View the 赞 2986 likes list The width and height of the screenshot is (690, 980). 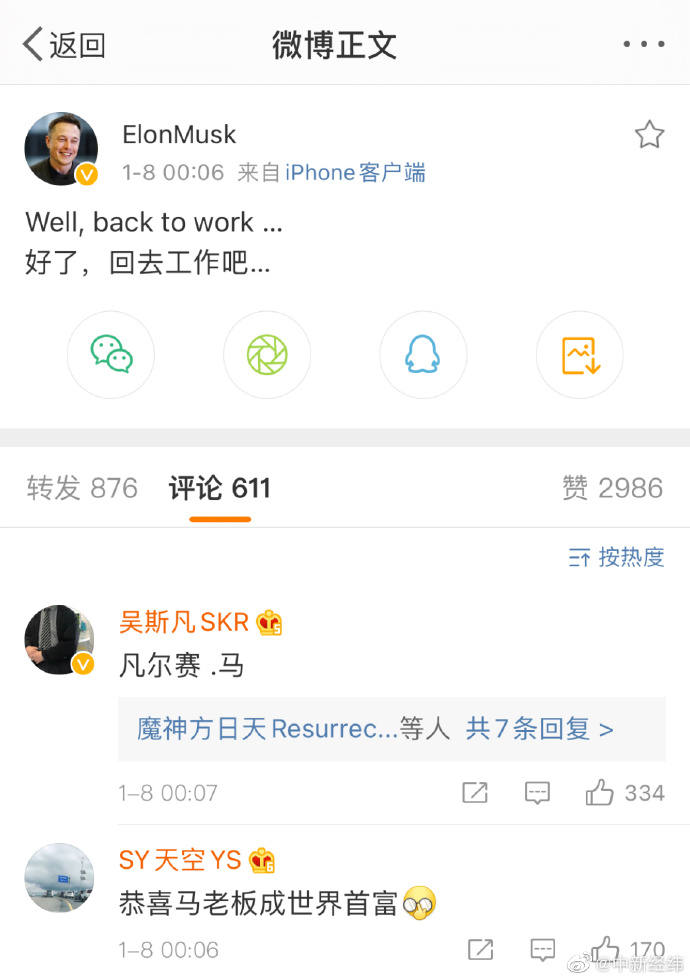pos(612,488)
